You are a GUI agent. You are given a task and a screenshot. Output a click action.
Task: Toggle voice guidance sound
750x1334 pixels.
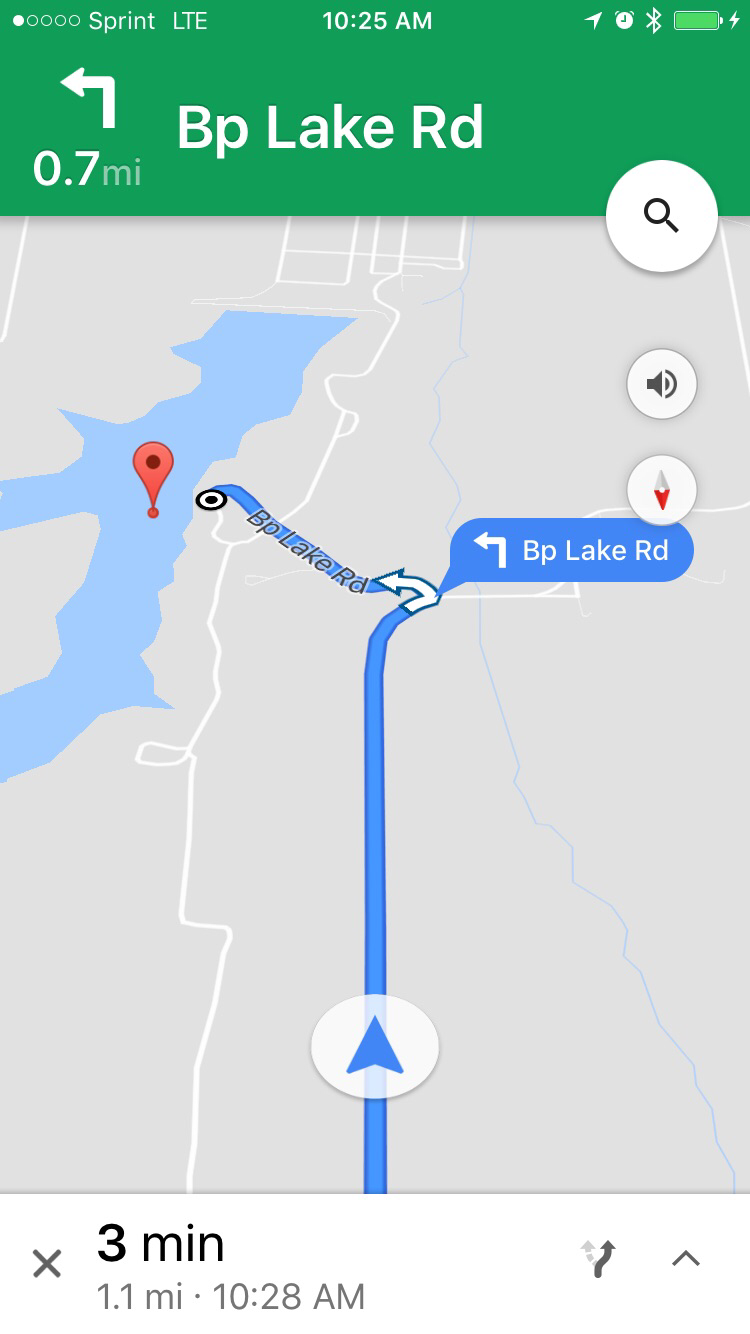pyautogui.click(x=661, y=384)
